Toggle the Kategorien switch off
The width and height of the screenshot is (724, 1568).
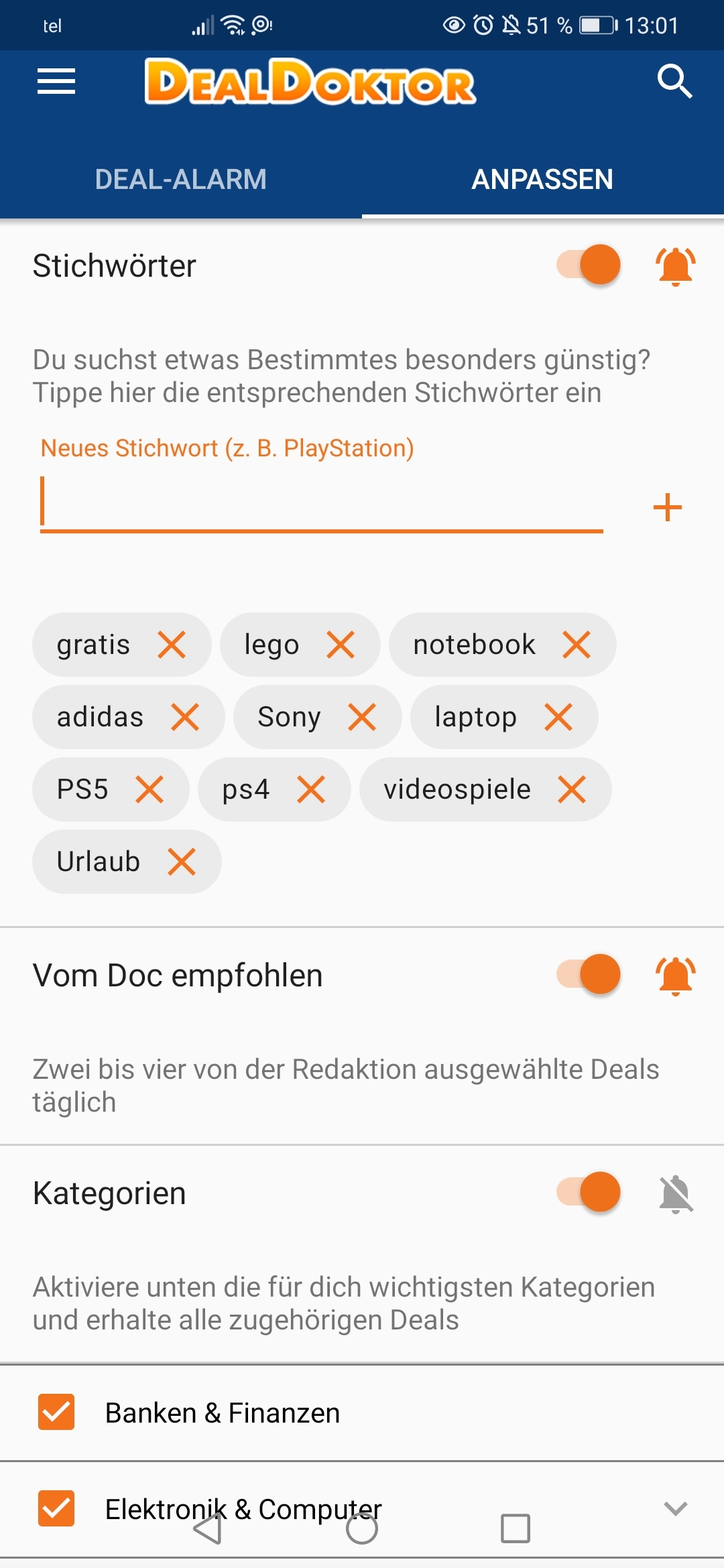[589, 1192]
